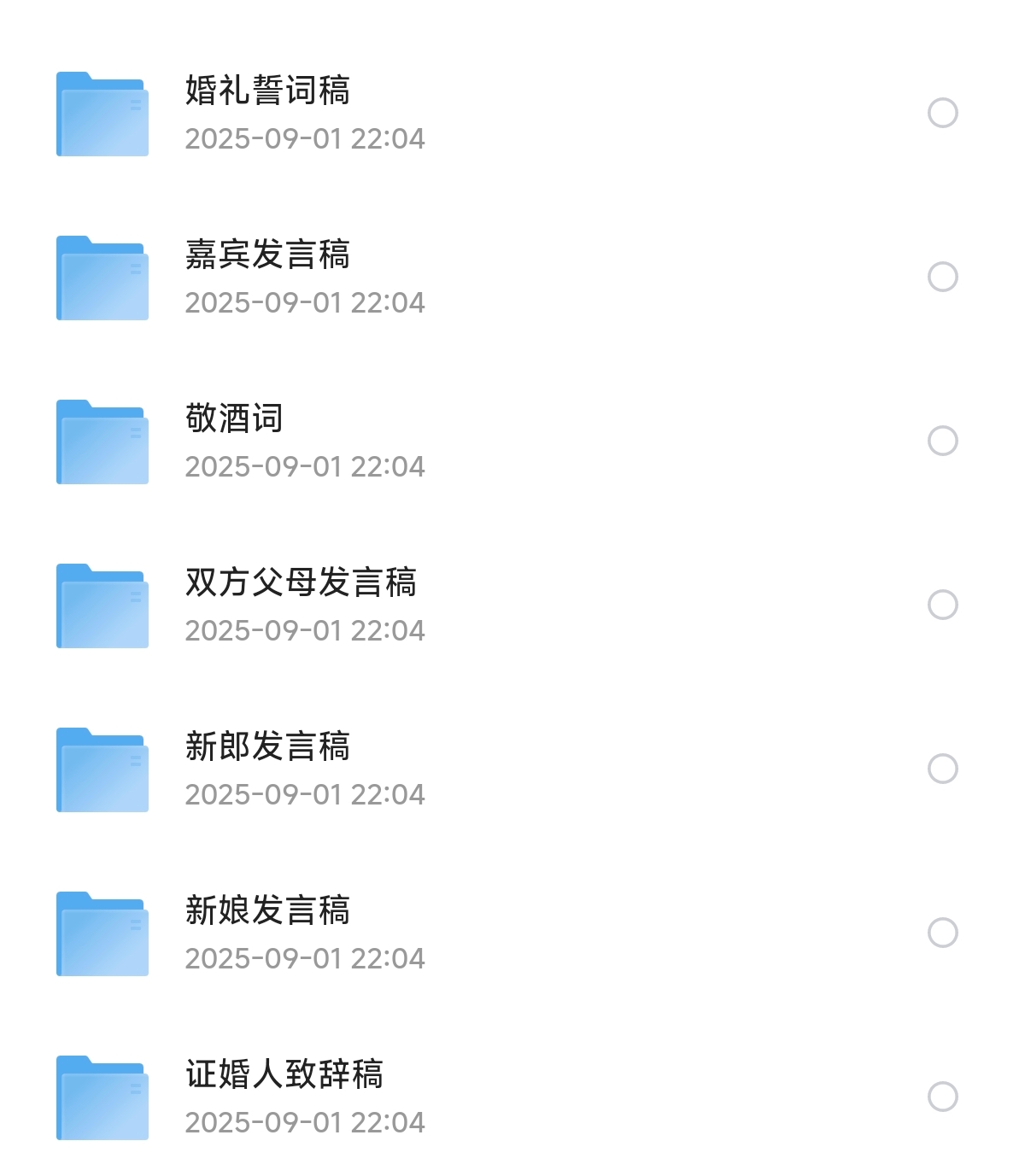1025x1176 pixels.
Task: Select the checkbox next to 双方父母发言稿
Action: (x=943, y=603)
